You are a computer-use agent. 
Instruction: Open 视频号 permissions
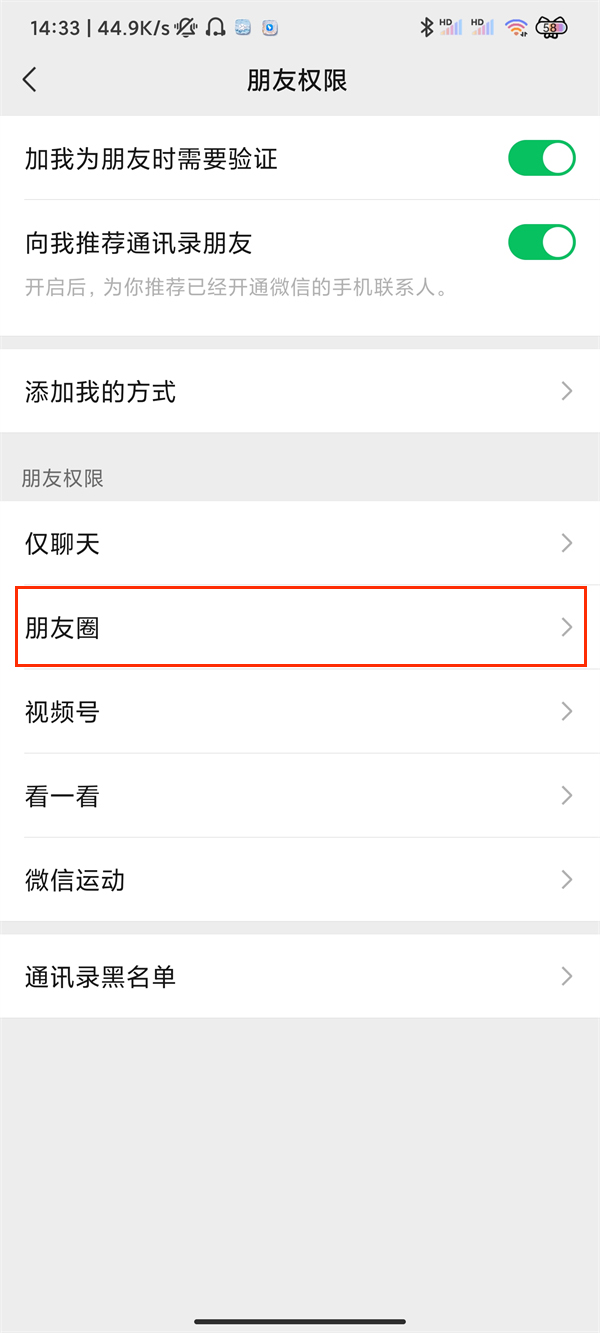tap(300, 712)
